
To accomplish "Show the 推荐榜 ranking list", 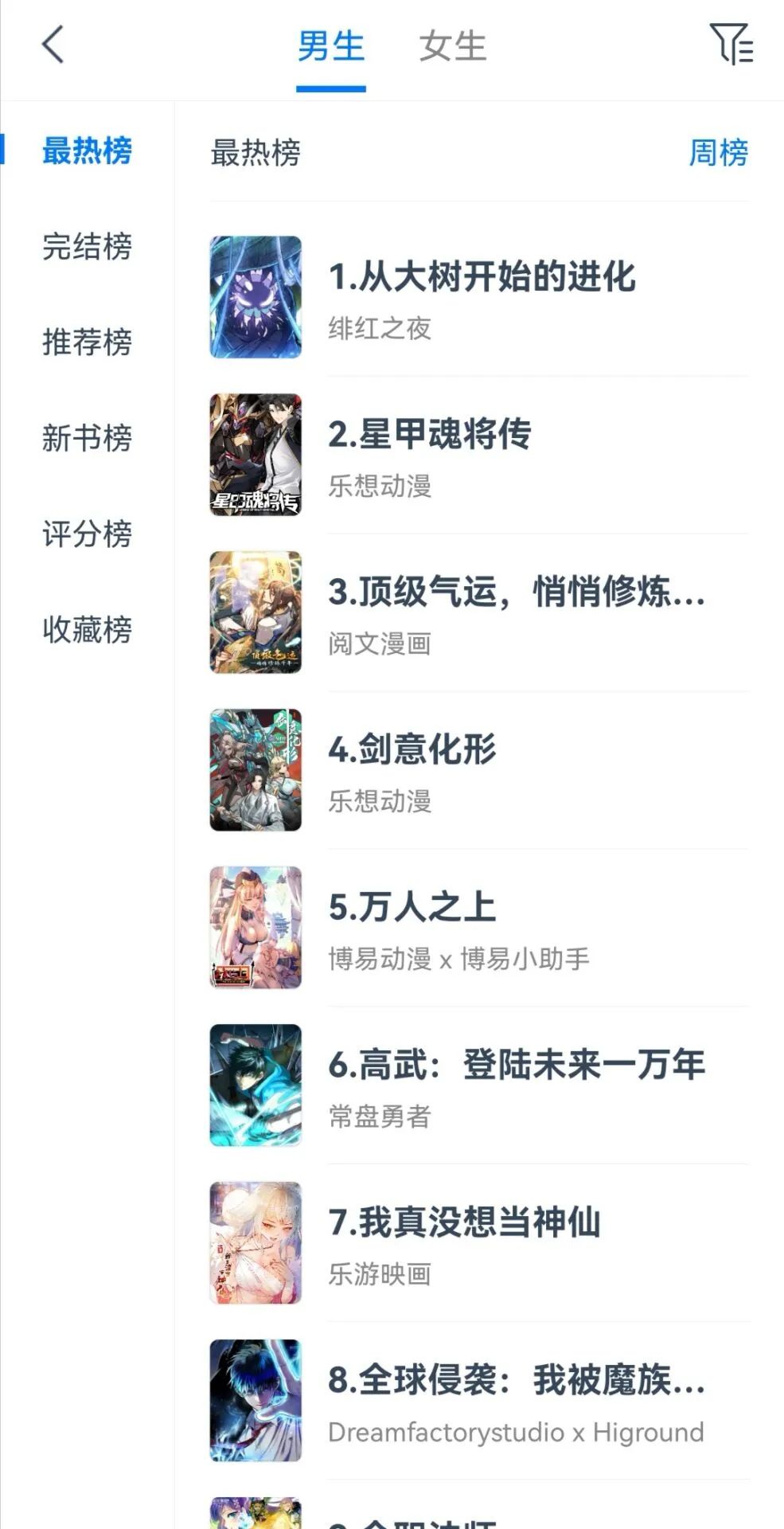I will click(x=87, y=342).
